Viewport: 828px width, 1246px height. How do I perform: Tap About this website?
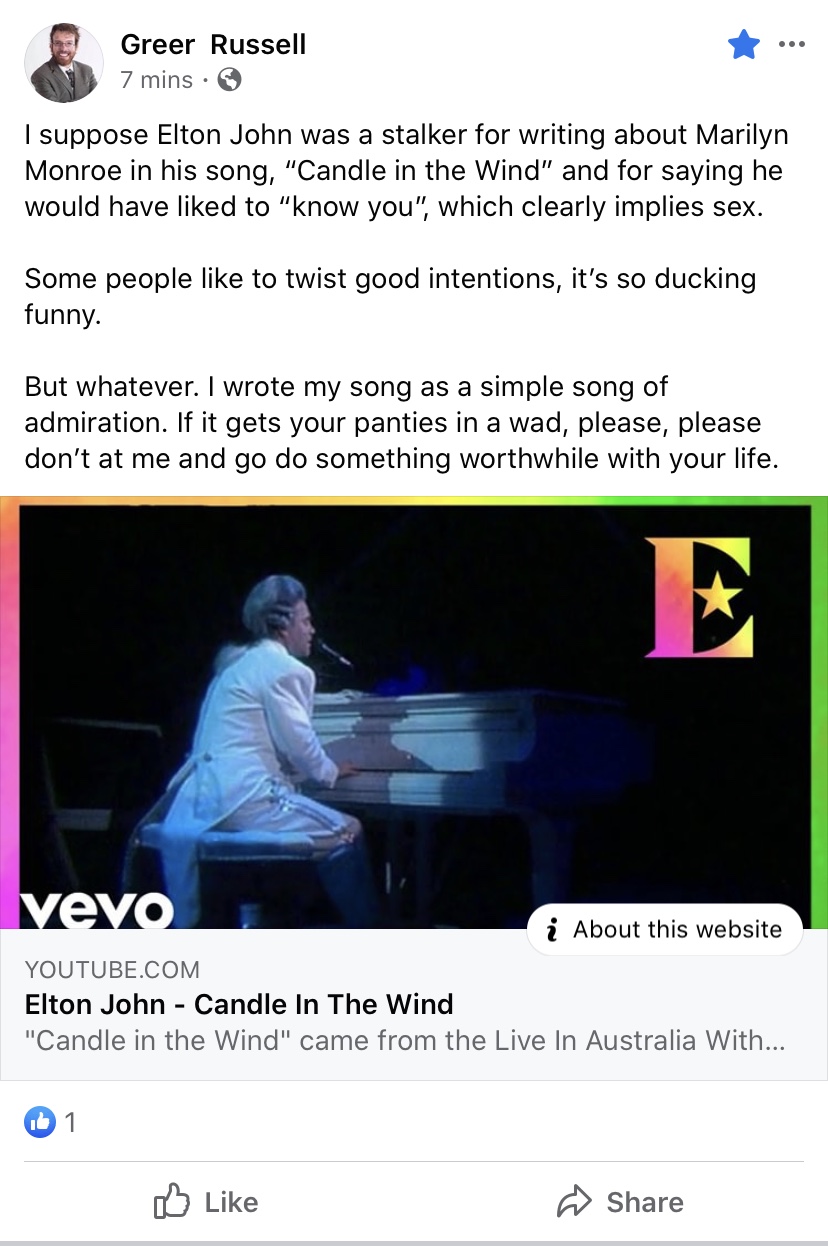665,930
